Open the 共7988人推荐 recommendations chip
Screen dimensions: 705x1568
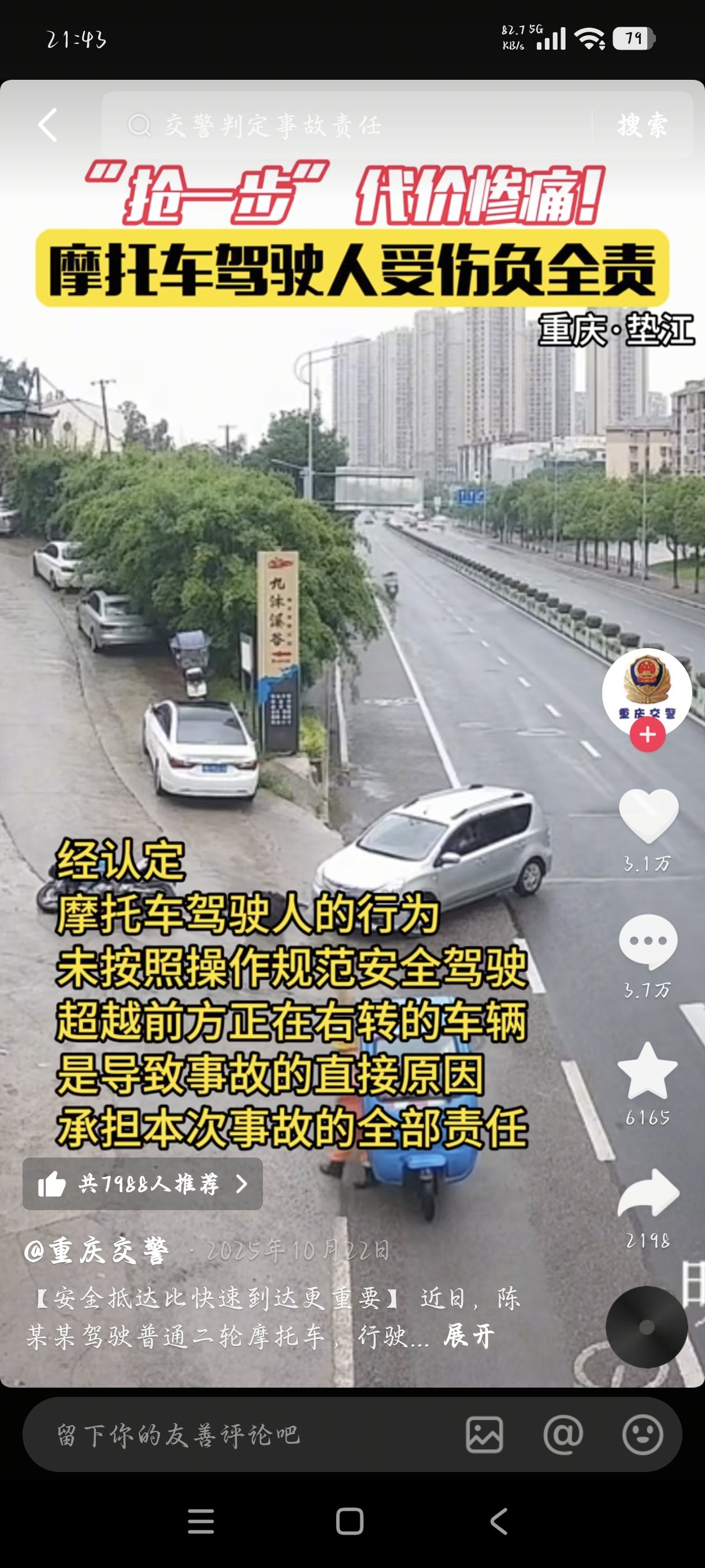click(143, 1184)
